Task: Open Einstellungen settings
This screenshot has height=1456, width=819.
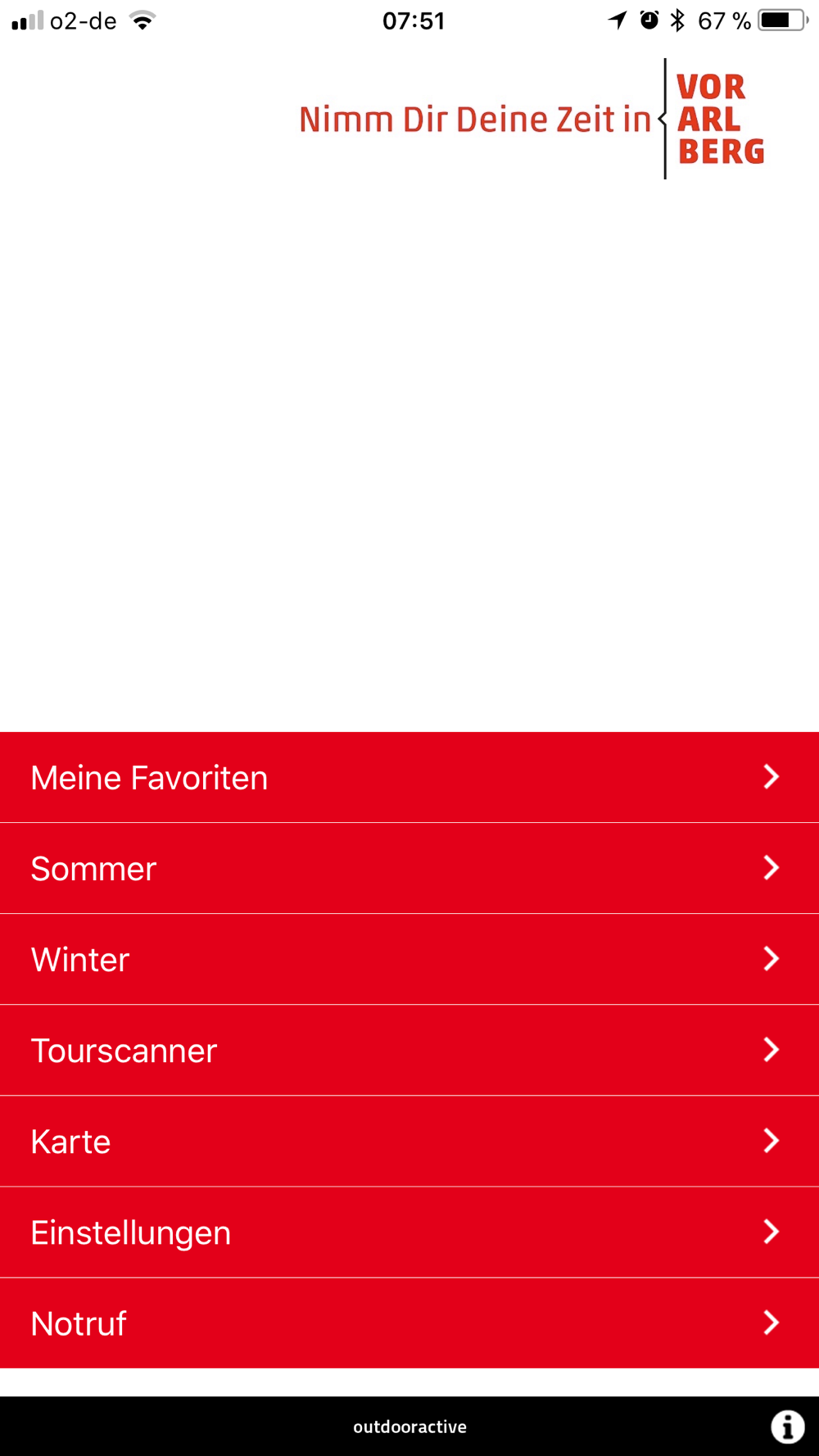Action: coord(409,1232)
